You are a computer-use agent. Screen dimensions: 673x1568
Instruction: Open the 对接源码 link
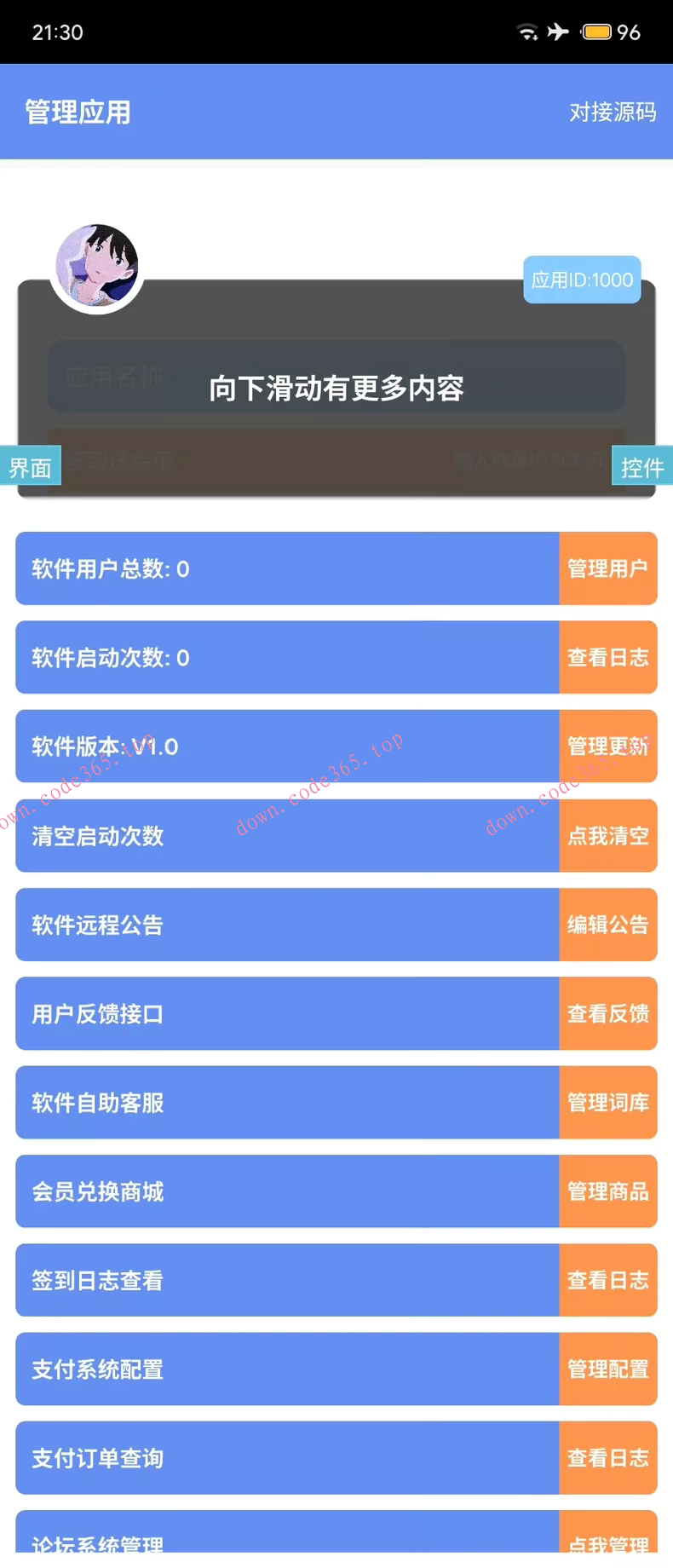tap(612, 112)
